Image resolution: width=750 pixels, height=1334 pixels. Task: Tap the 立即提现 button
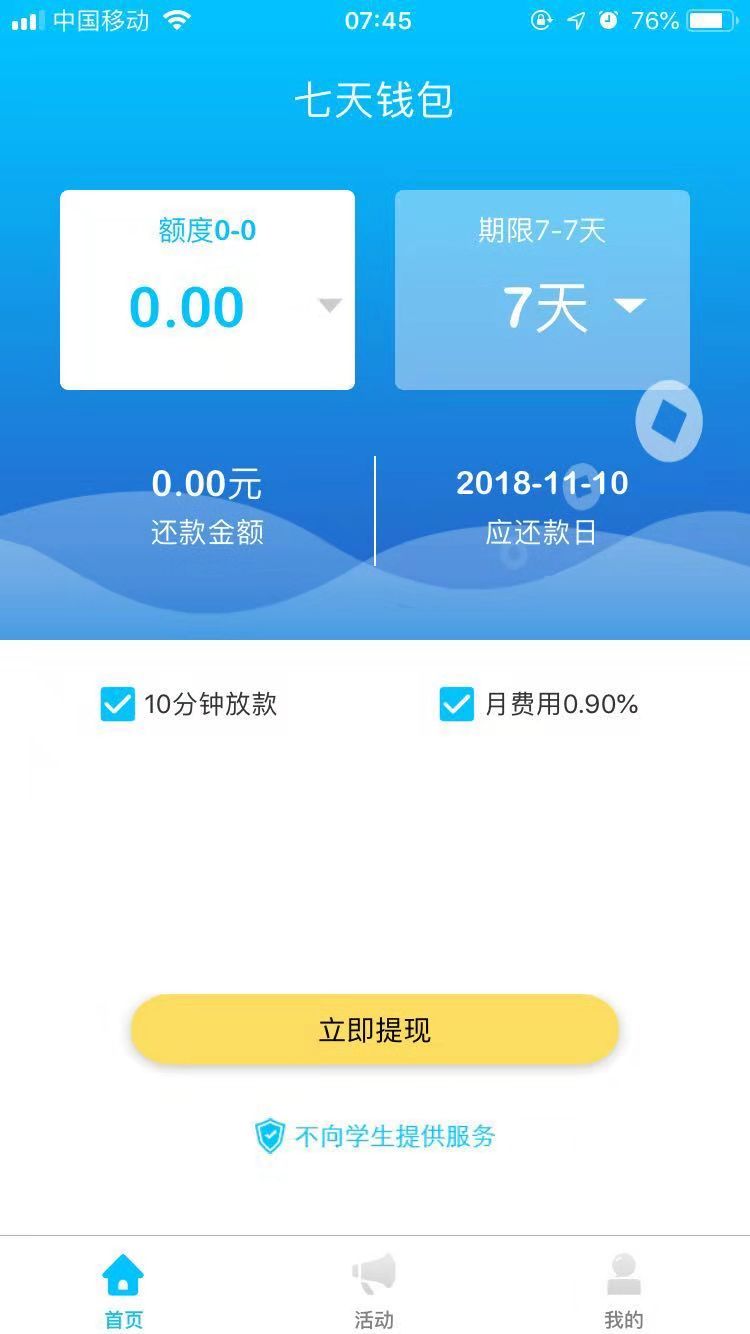pos(375,1029)
